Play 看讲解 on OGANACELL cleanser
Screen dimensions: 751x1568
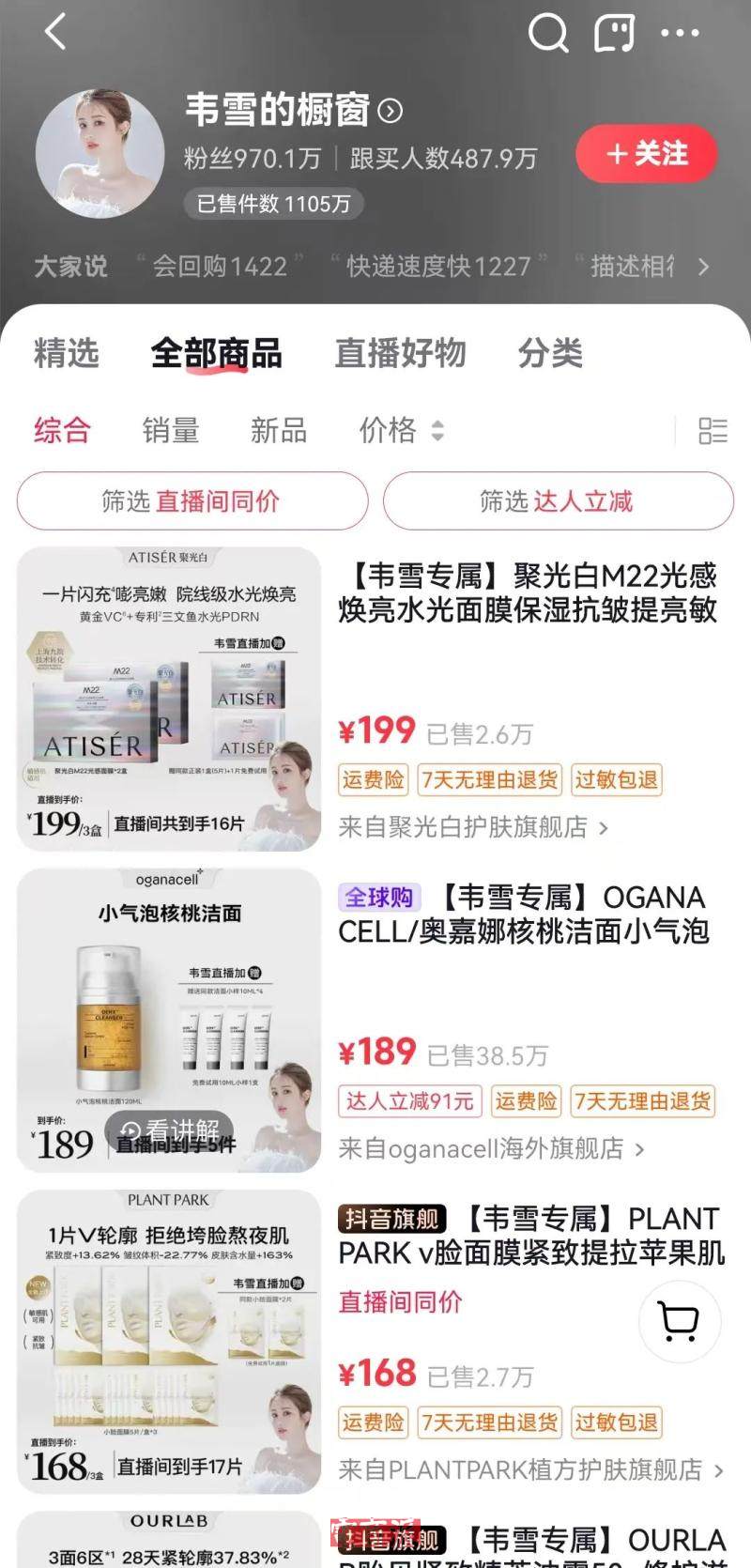[x=170, y=1130]
